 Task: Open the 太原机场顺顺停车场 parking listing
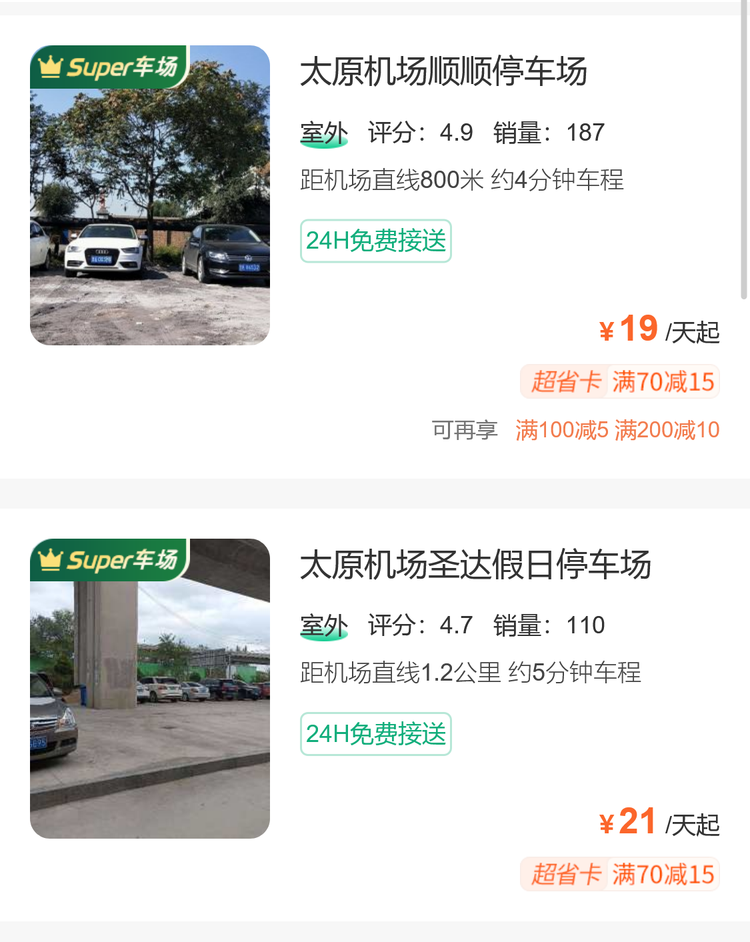pos(443,72)
